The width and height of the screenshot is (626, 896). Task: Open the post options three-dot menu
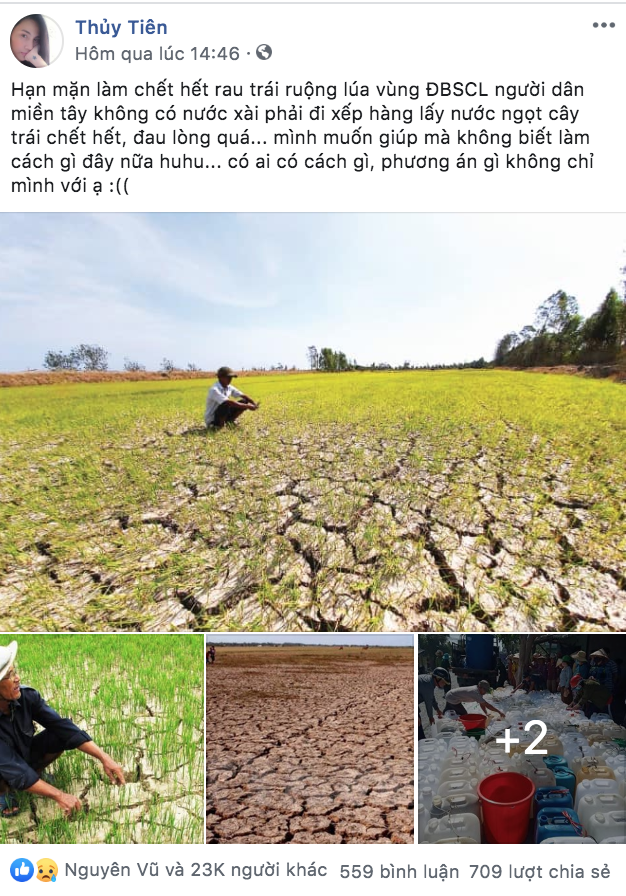point(604,25)
